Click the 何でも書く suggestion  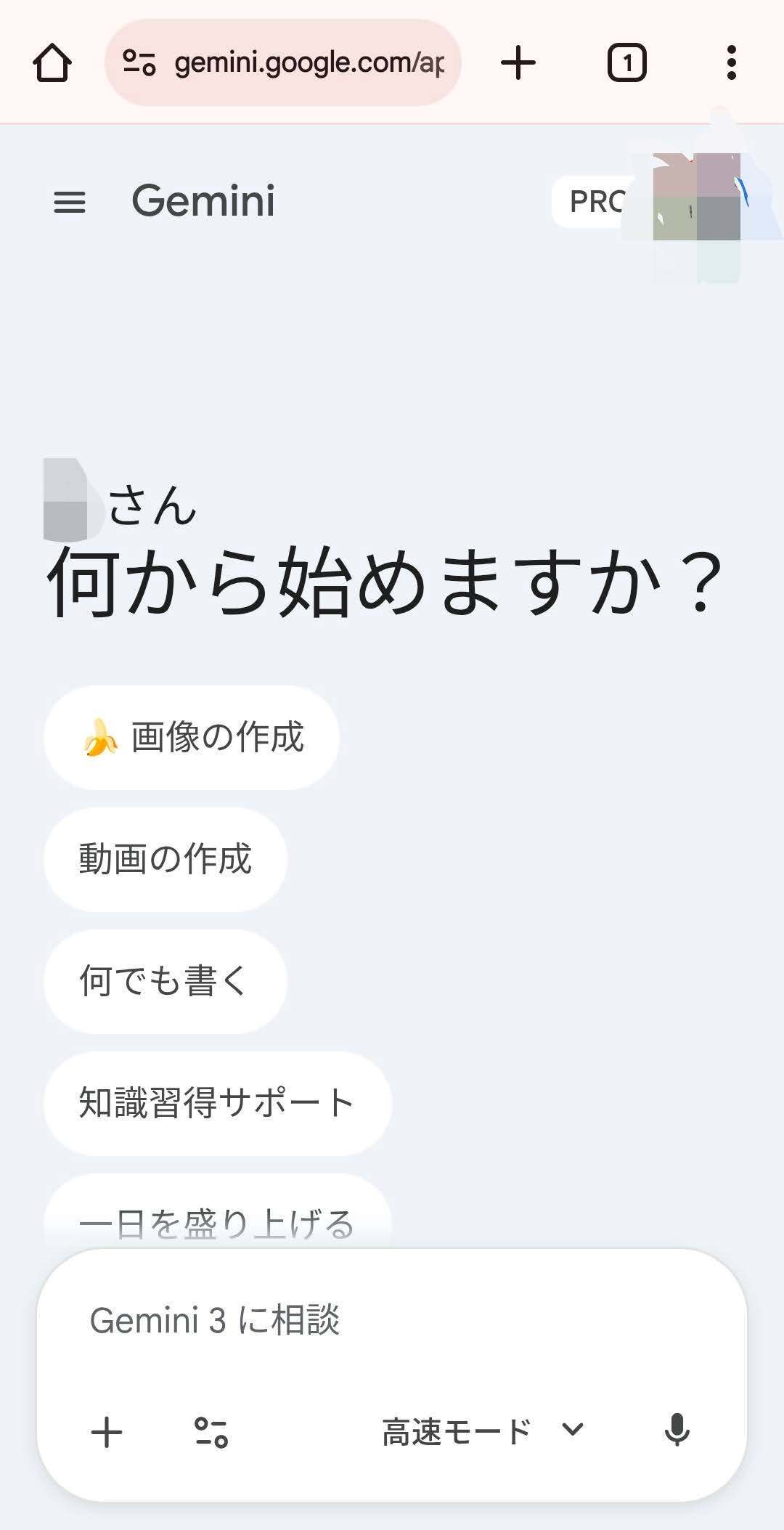pyautogui.click(x=166, y=982)
